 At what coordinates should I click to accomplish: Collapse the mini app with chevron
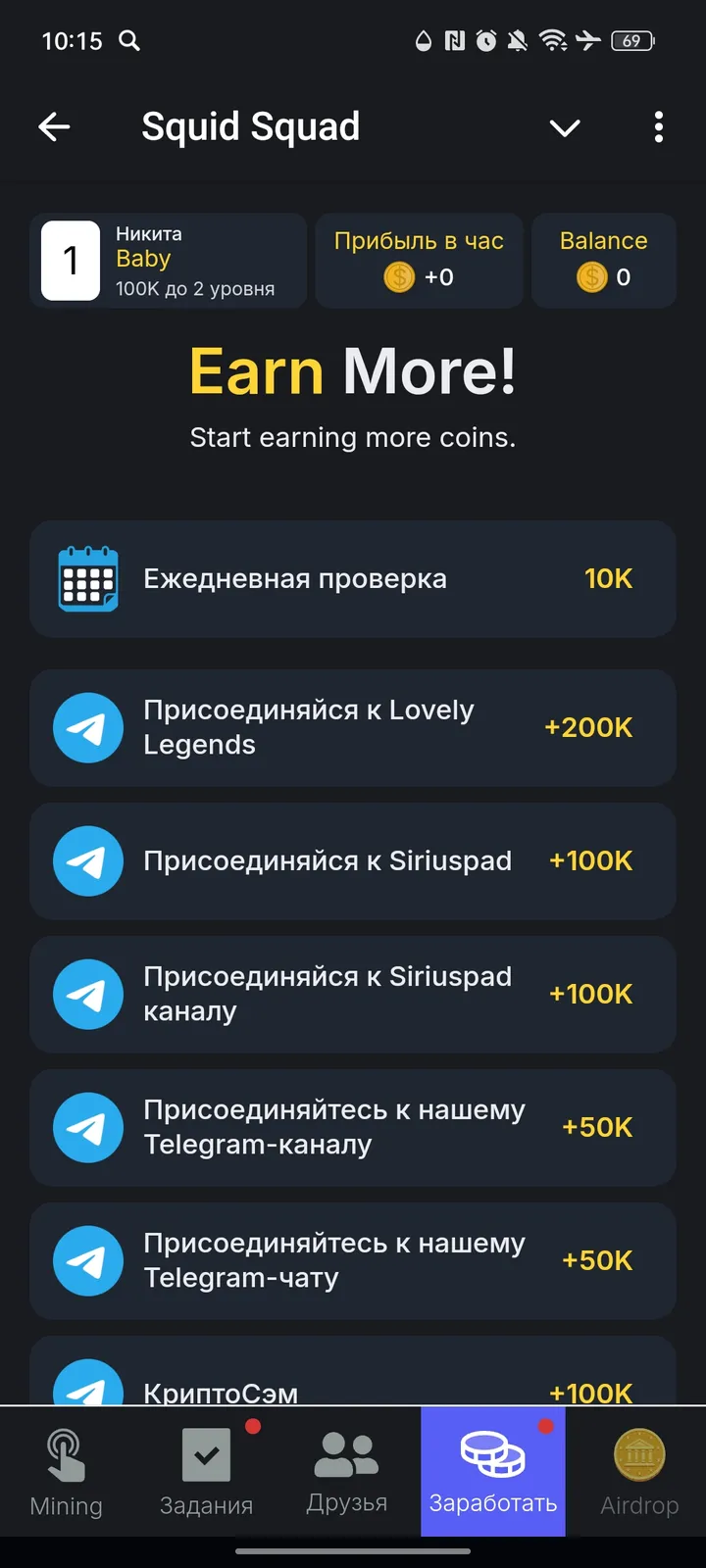click(565, 127)
